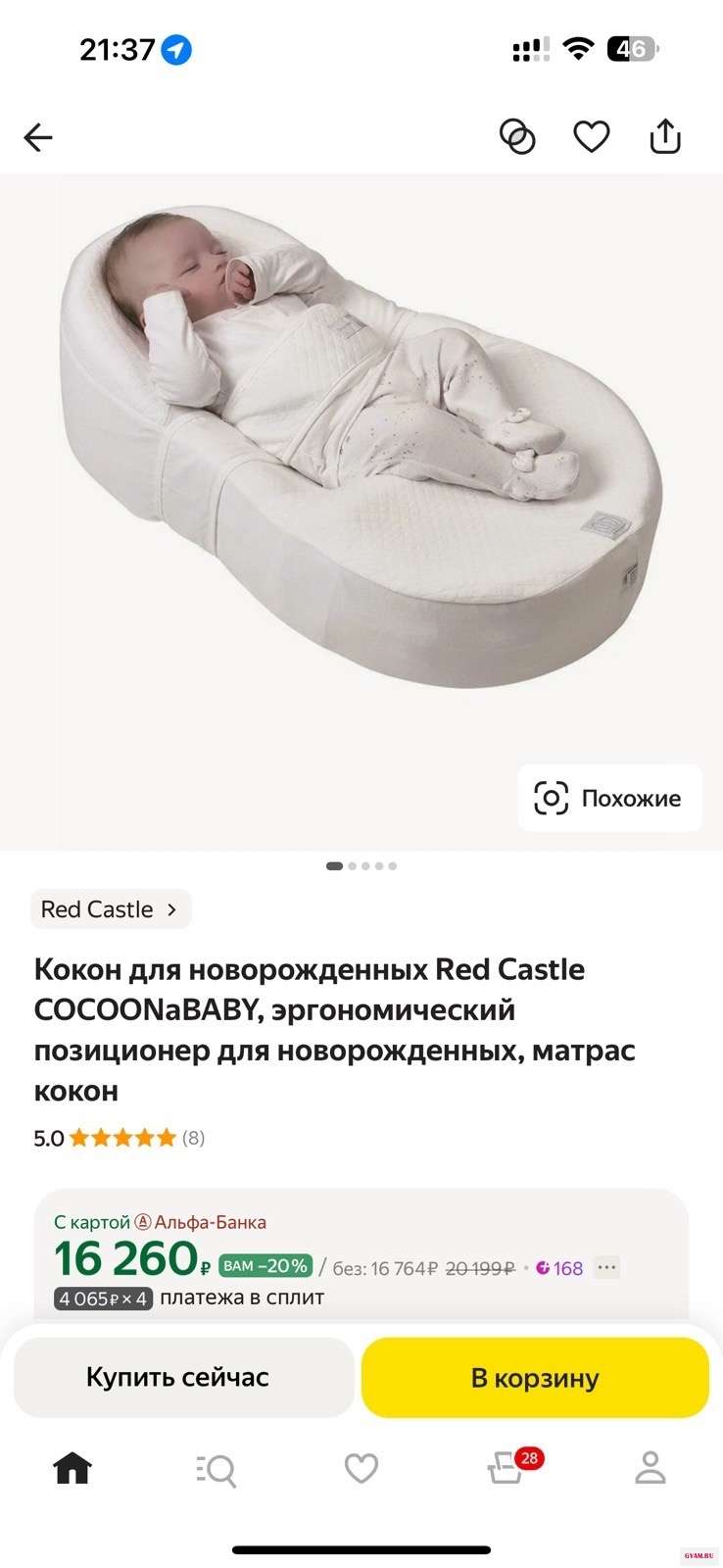
Task: Add item with В корзину button
Action: tap(535, 1377)
